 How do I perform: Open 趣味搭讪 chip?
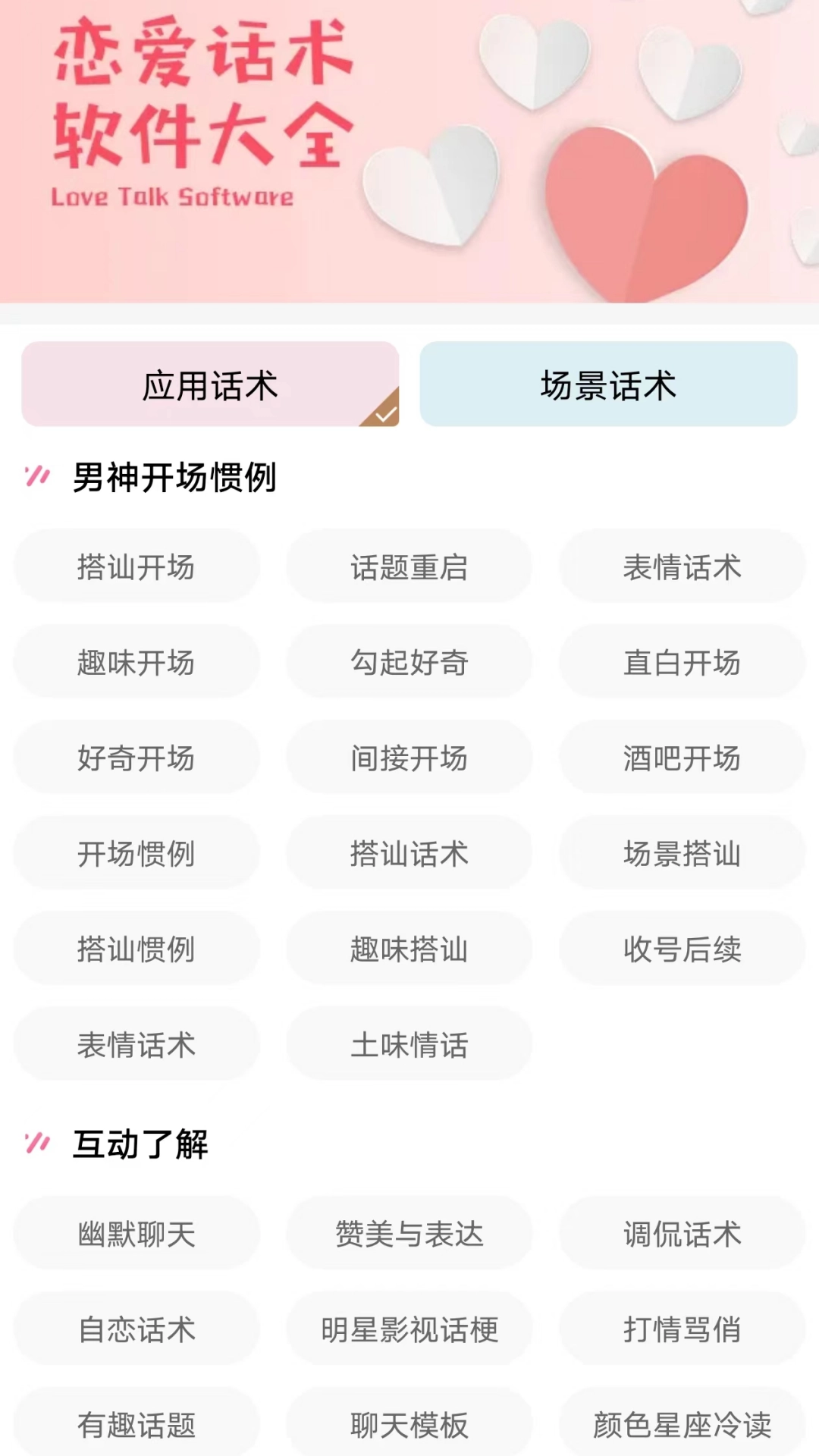[x=409, y=949]
